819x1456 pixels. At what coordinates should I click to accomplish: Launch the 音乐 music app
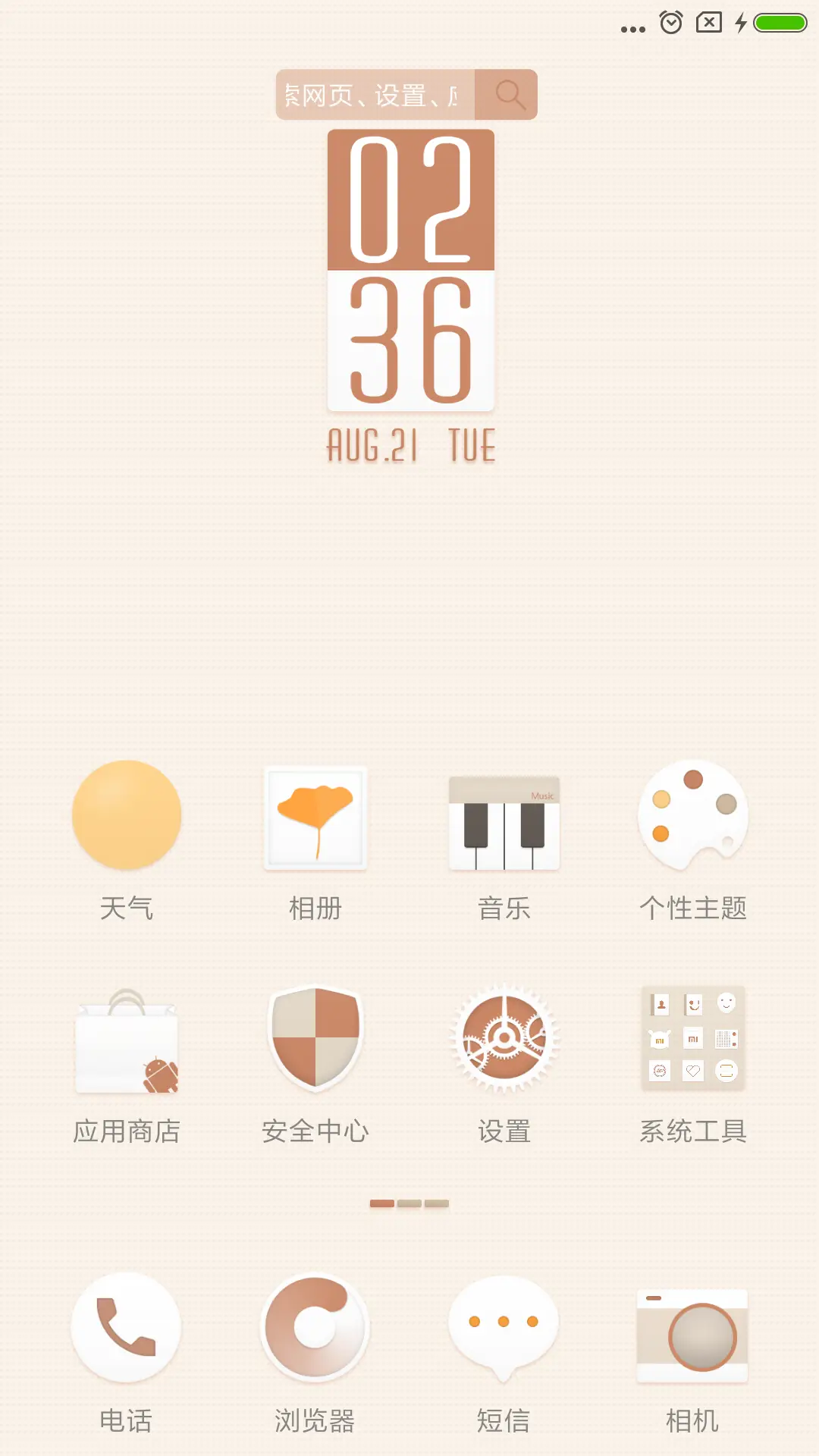[503, 819]
